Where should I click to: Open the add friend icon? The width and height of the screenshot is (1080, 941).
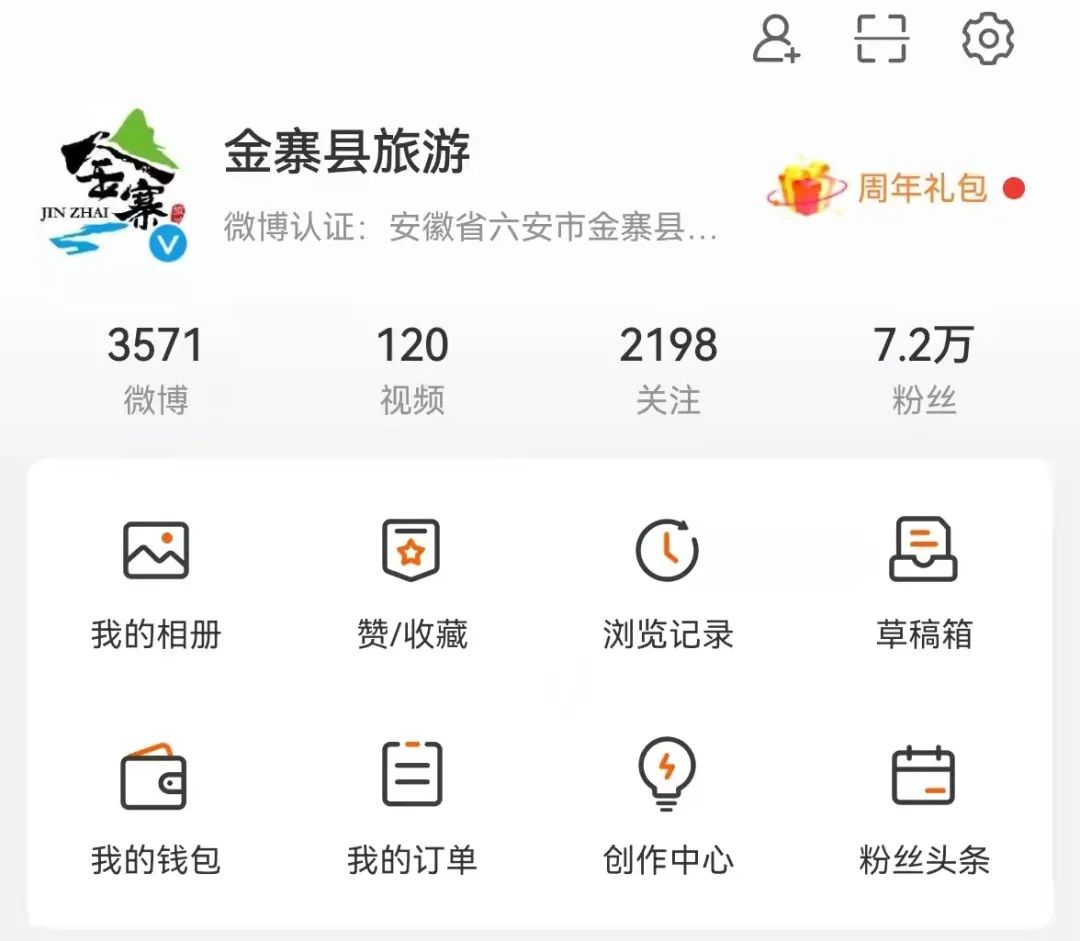click(x=777, y=40)
